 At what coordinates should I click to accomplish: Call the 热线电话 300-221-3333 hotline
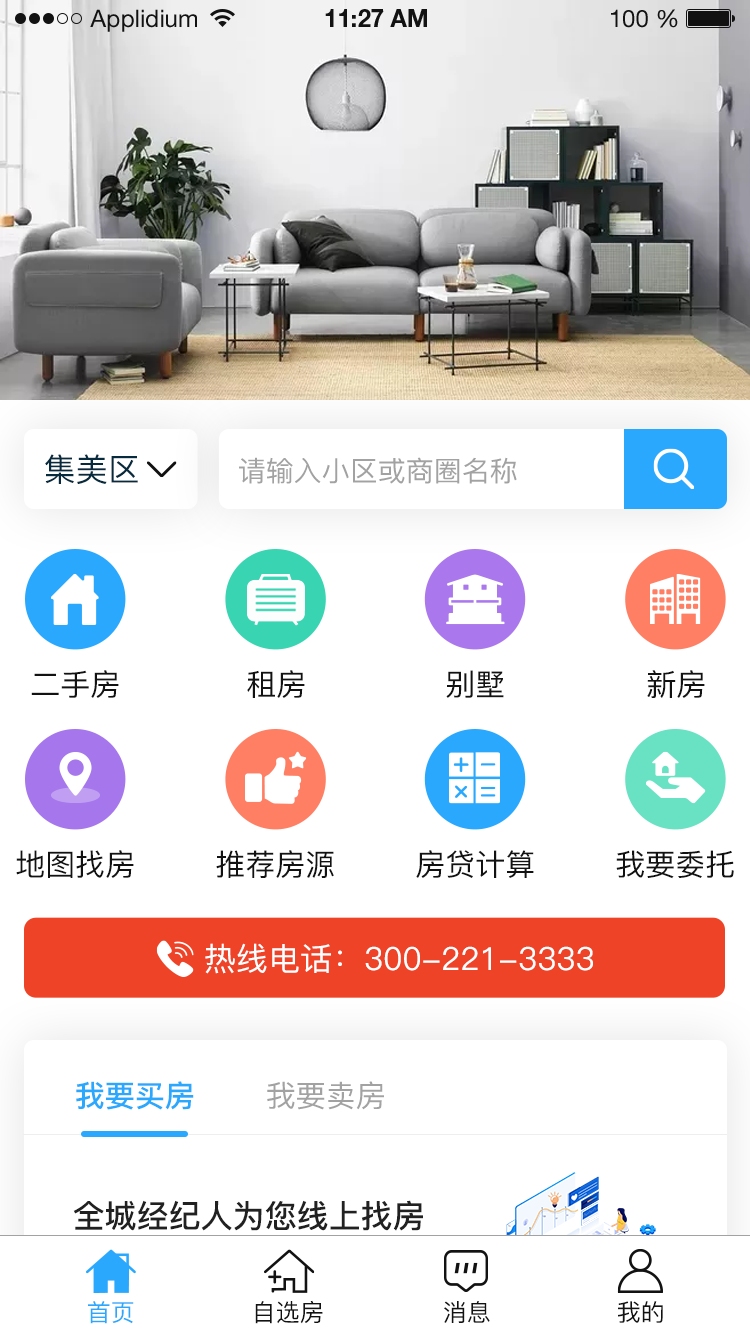click(375, 958)
